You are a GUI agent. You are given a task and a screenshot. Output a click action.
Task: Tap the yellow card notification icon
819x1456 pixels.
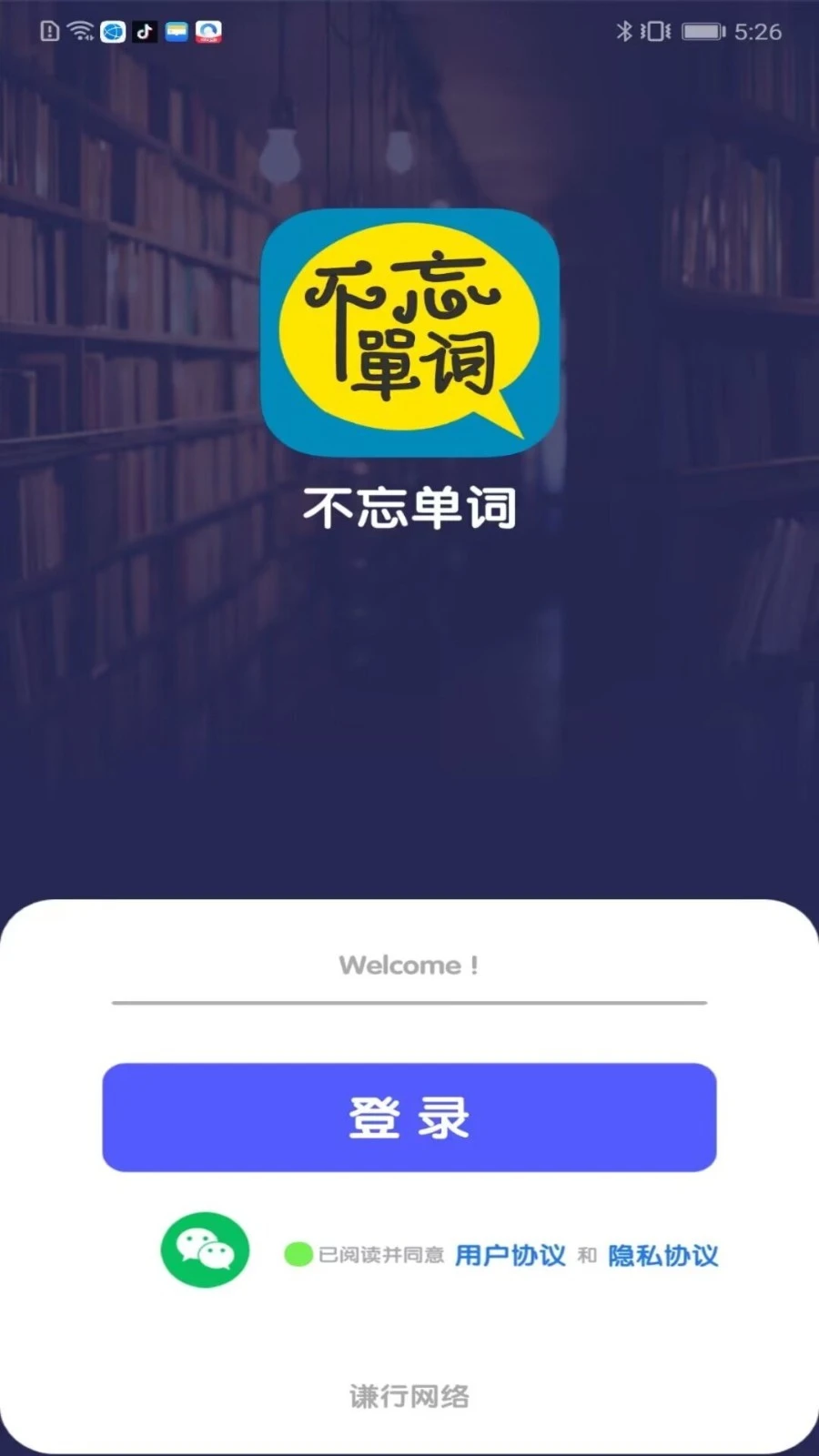pyautogui.click(x=178, y=30)
